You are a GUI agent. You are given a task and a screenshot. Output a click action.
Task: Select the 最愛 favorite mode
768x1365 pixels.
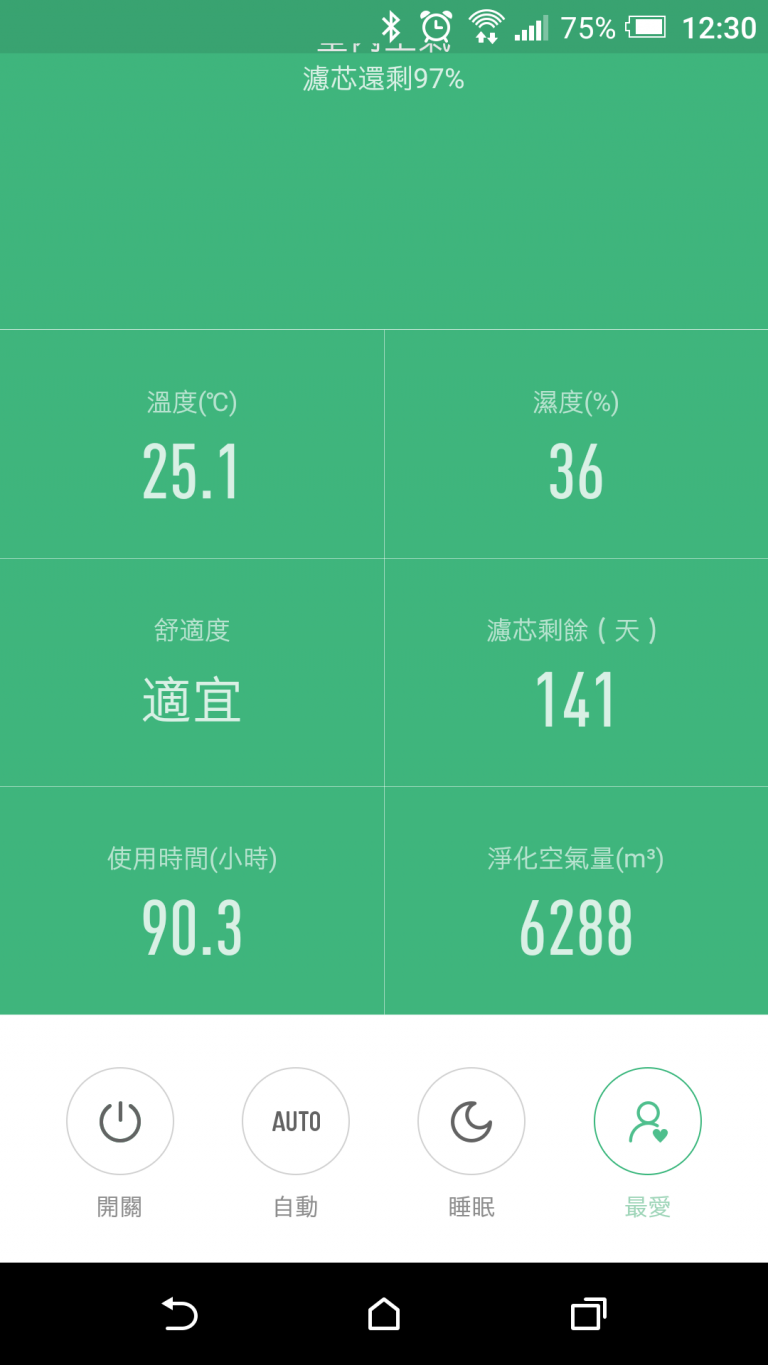click(x=648, y=1121)
